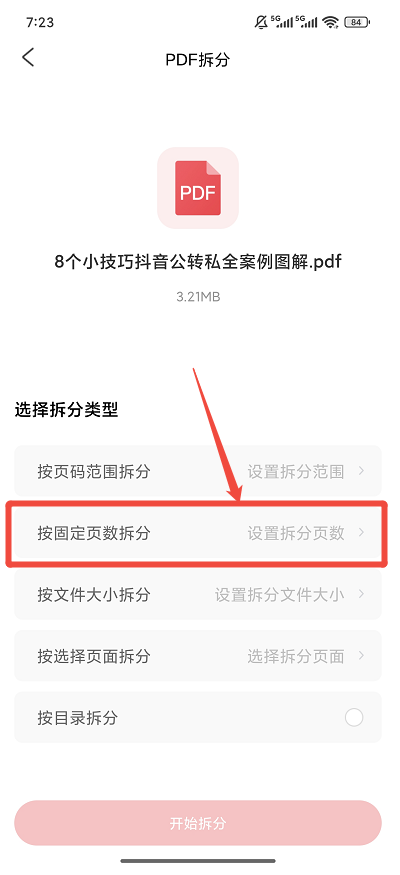Select the 按目录拆分 radio button
The width and height of the screenshot is (400, 875).
(354, 717)
